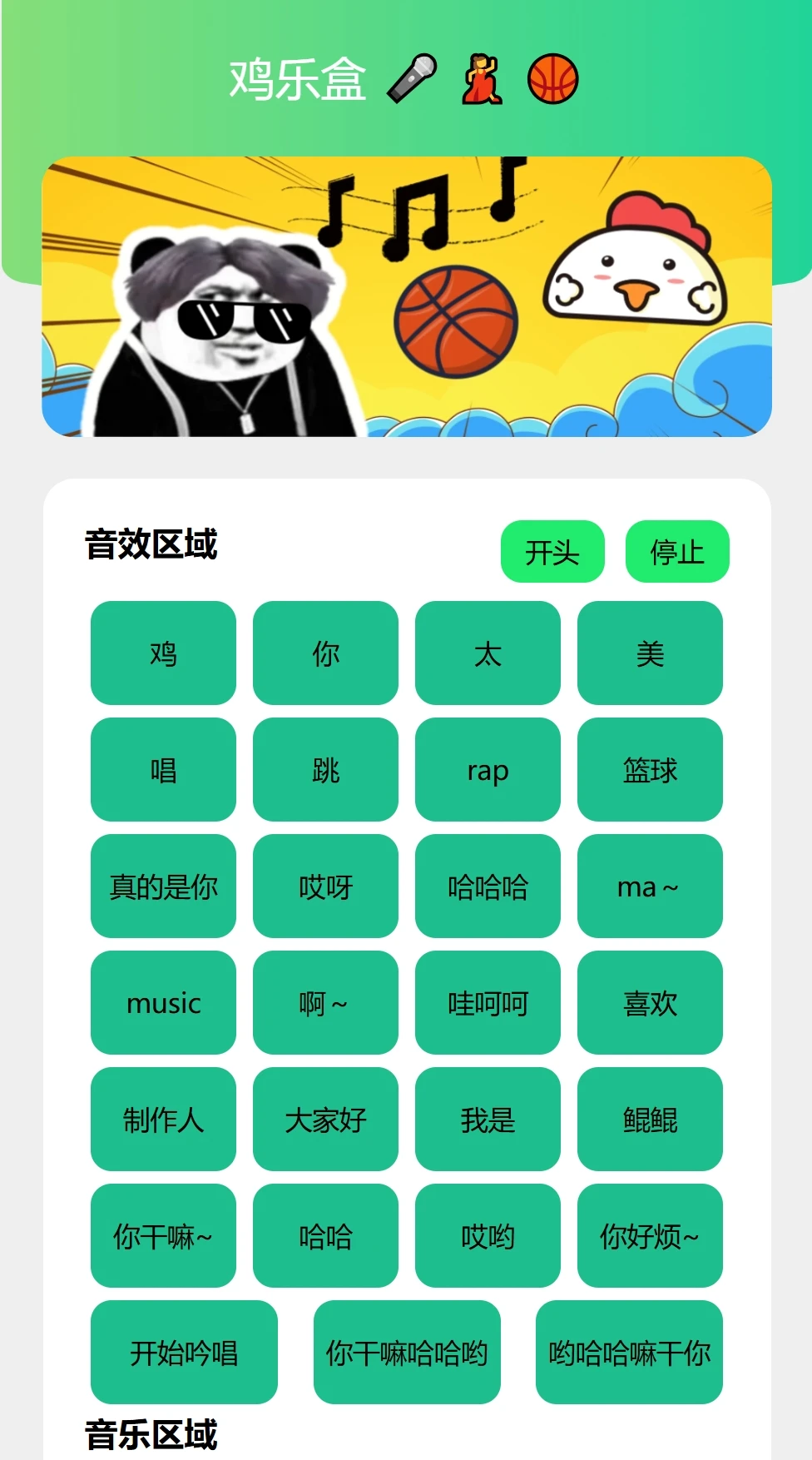Play the 你干嘛哈哈哟 sound

[407, 1353]
